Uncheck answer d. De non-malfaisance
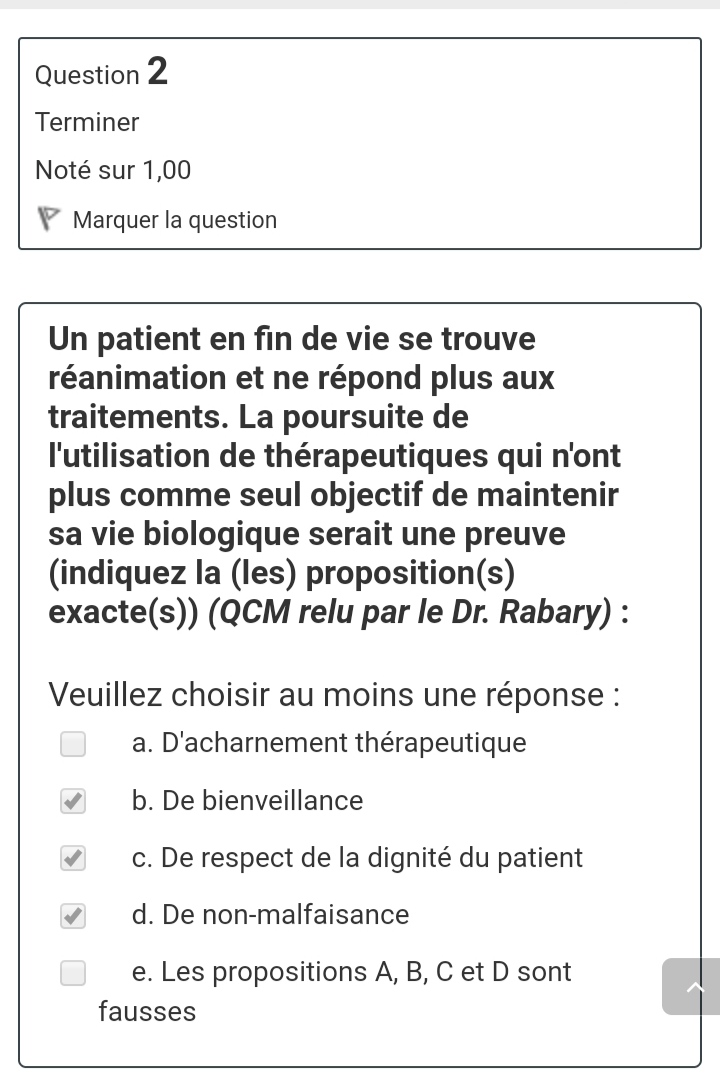The image size is (720, 1082). point(73,915)
